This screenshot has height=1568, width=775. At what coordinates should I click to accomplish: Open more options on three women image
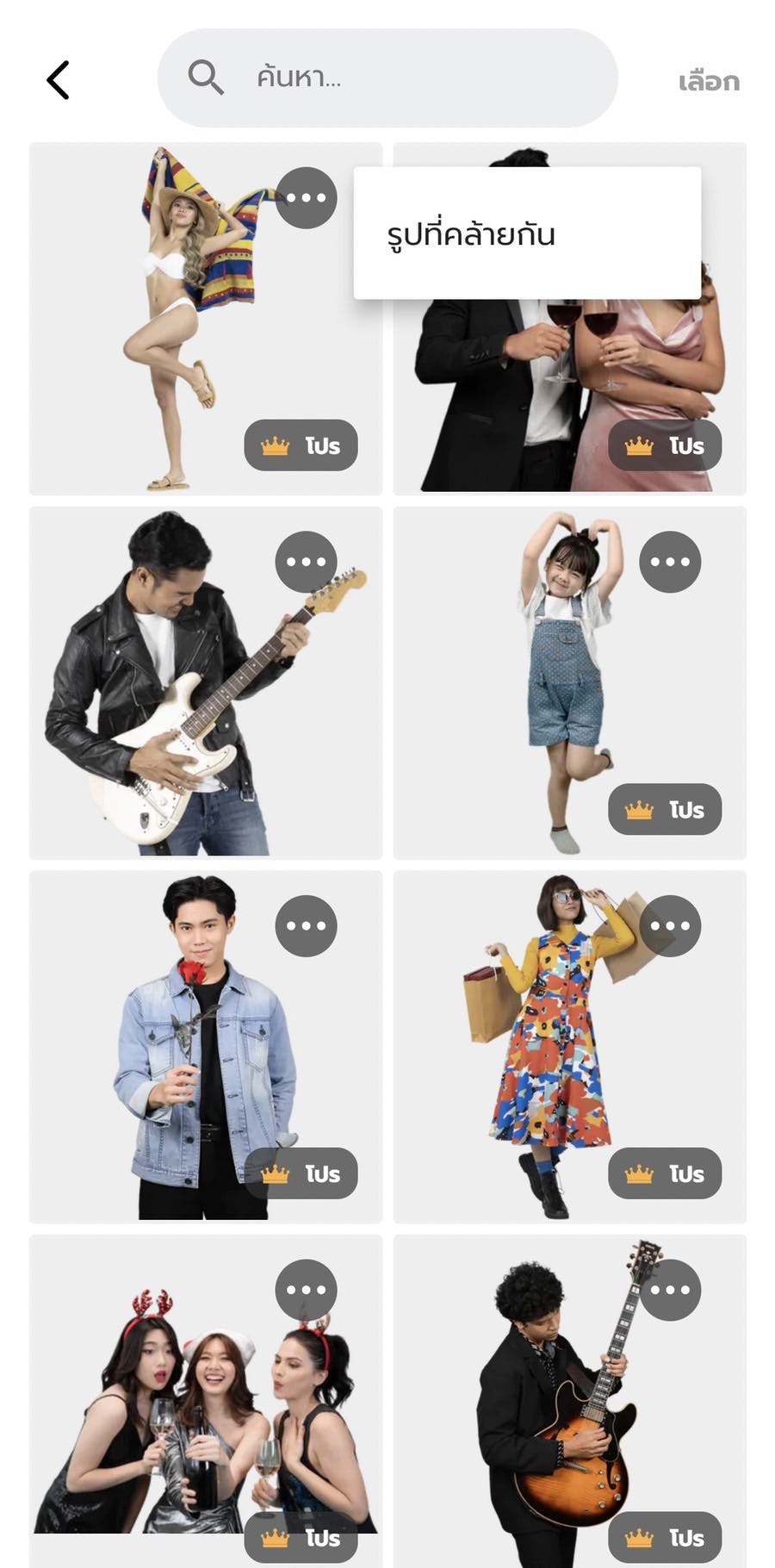pyautogui.click(x=306, y=1290)
